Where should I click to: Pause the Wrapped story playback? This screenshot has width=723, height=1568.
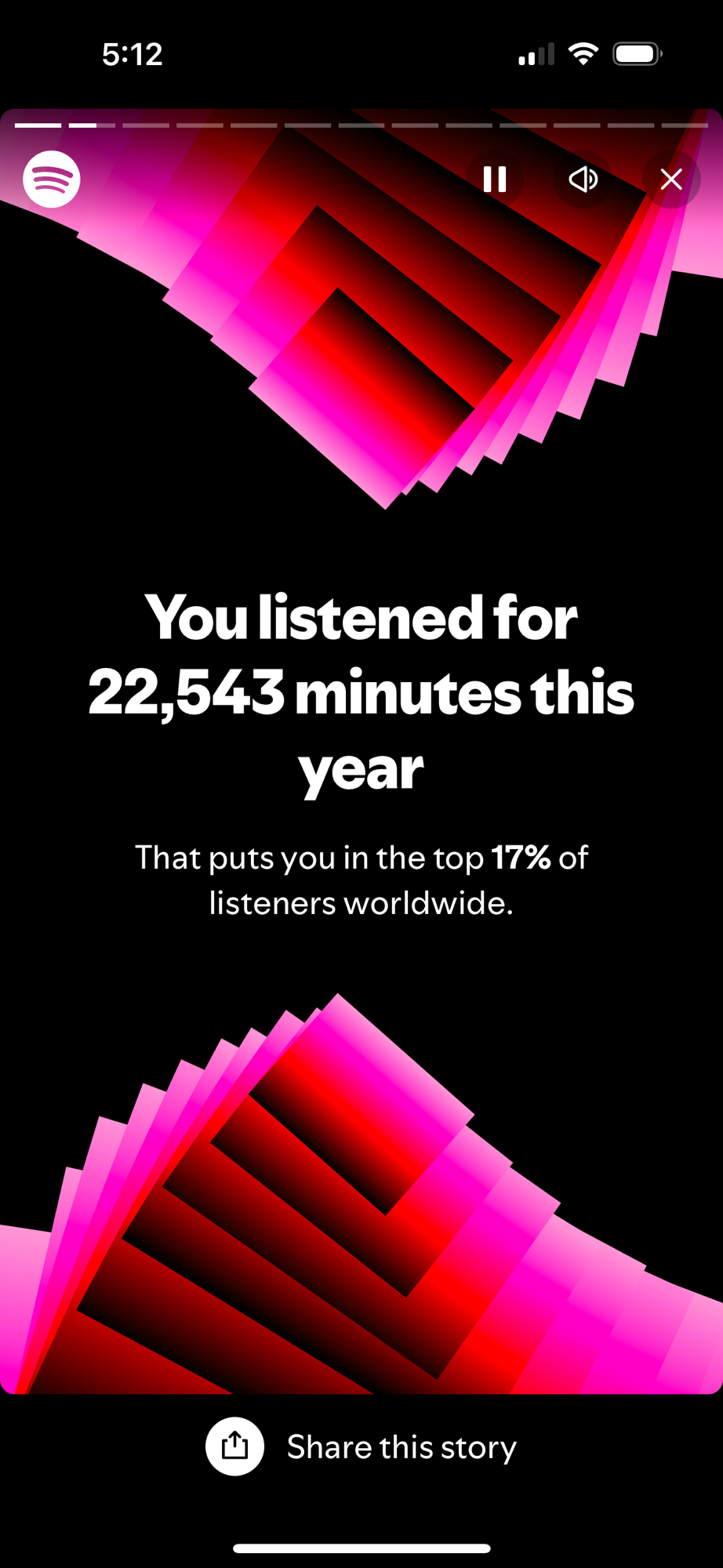click(x=495, y=180)
